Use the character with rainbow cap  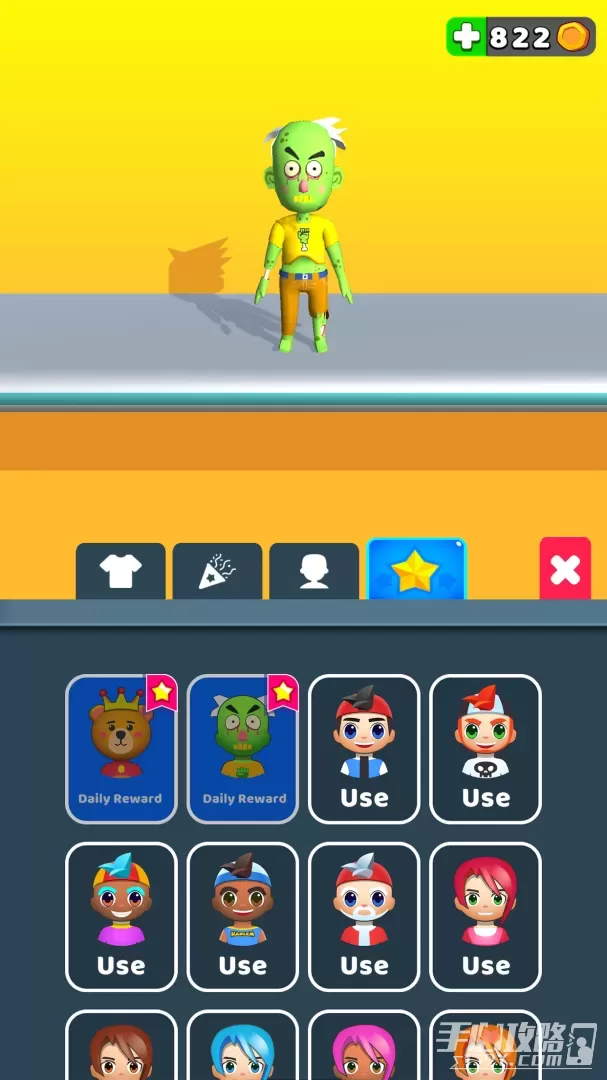[x=121, y=916]
